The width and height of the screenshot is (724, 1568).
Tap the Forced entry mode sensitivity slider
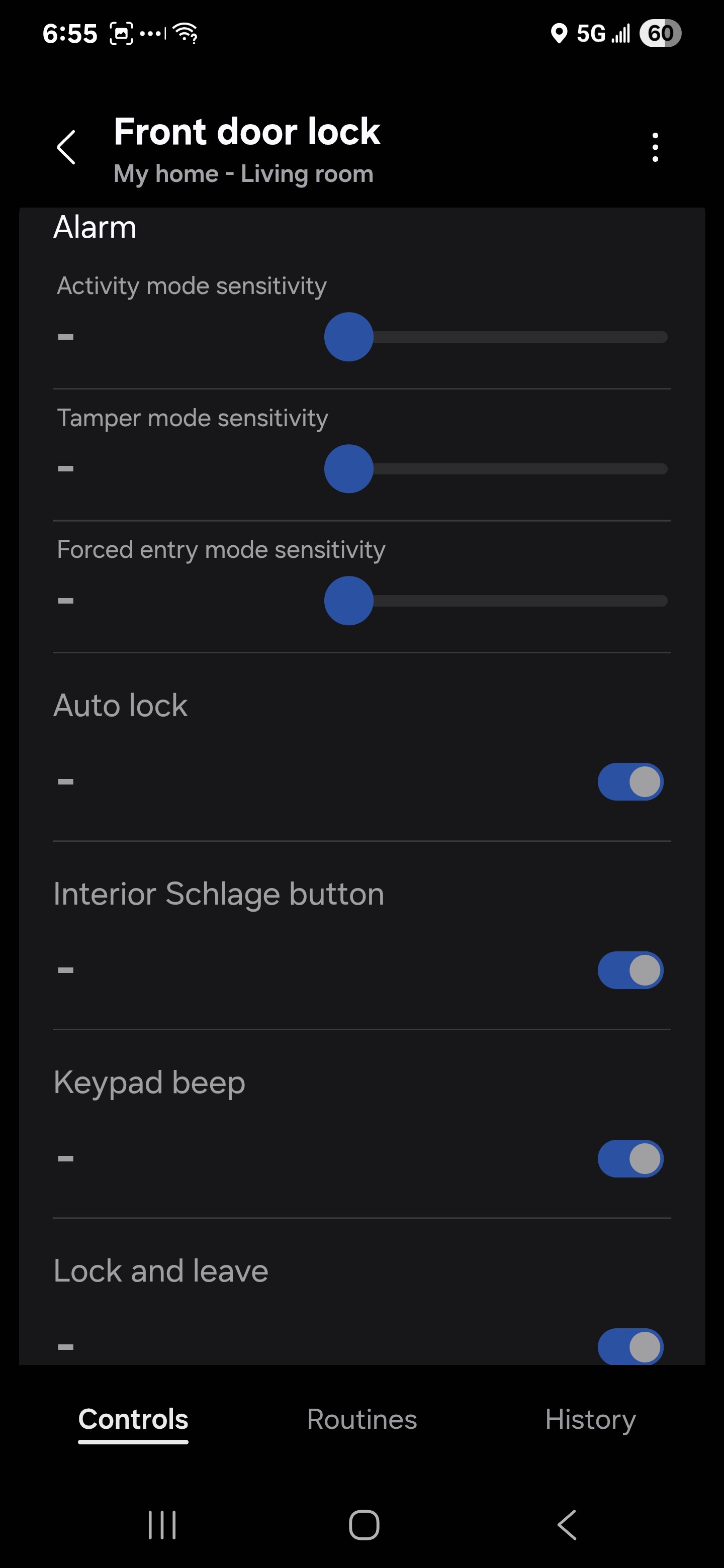[x=496, y=601]
